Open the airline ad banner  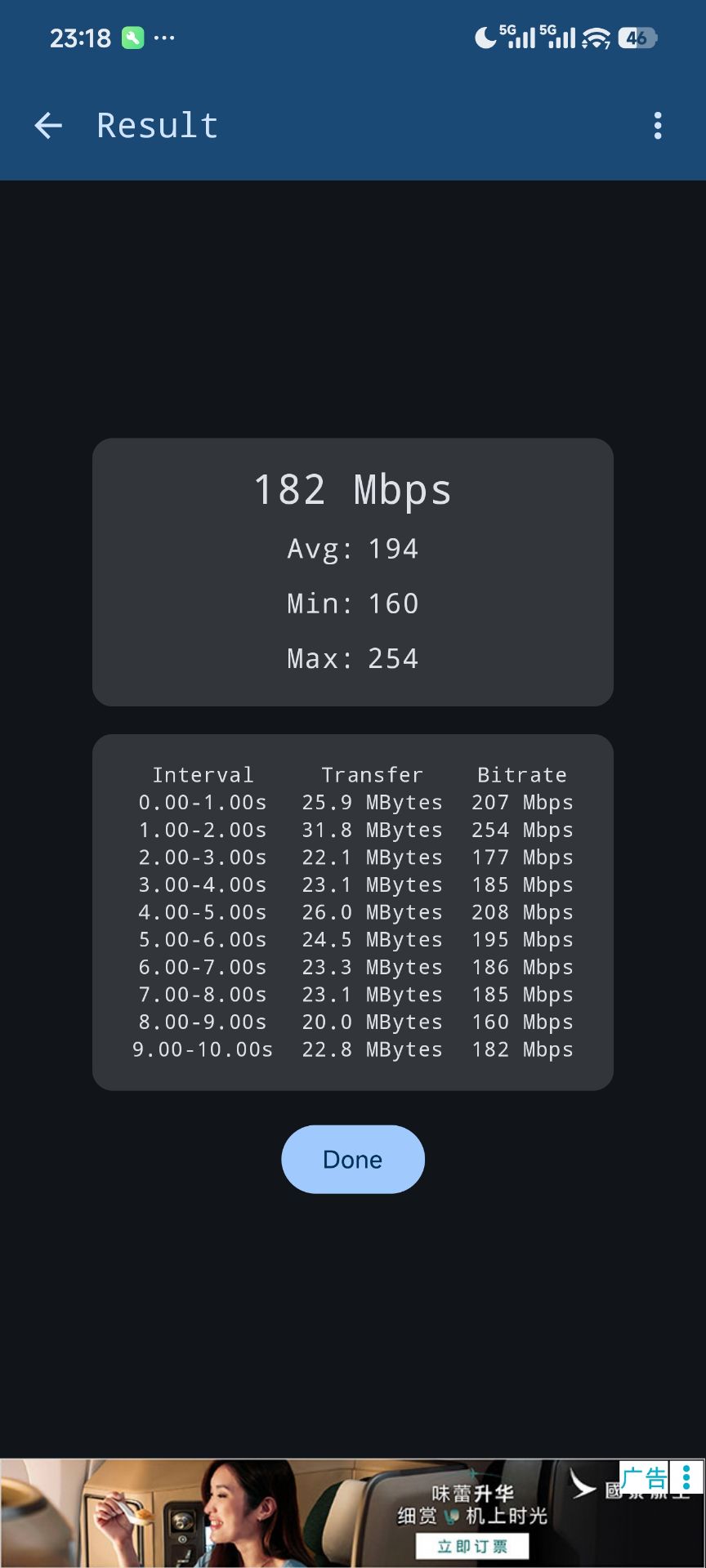[x=327, y=1512]
